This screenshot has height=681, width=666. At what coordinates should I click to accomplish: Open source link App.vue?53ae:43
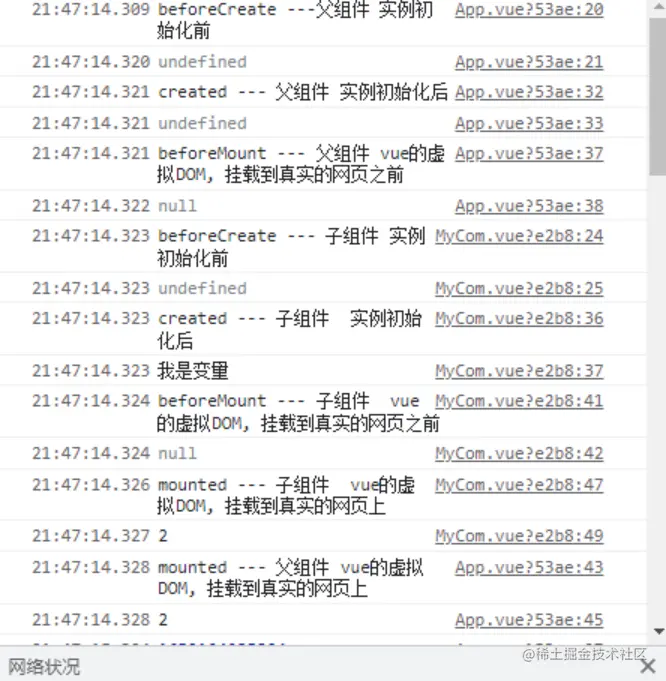point(529,567)
